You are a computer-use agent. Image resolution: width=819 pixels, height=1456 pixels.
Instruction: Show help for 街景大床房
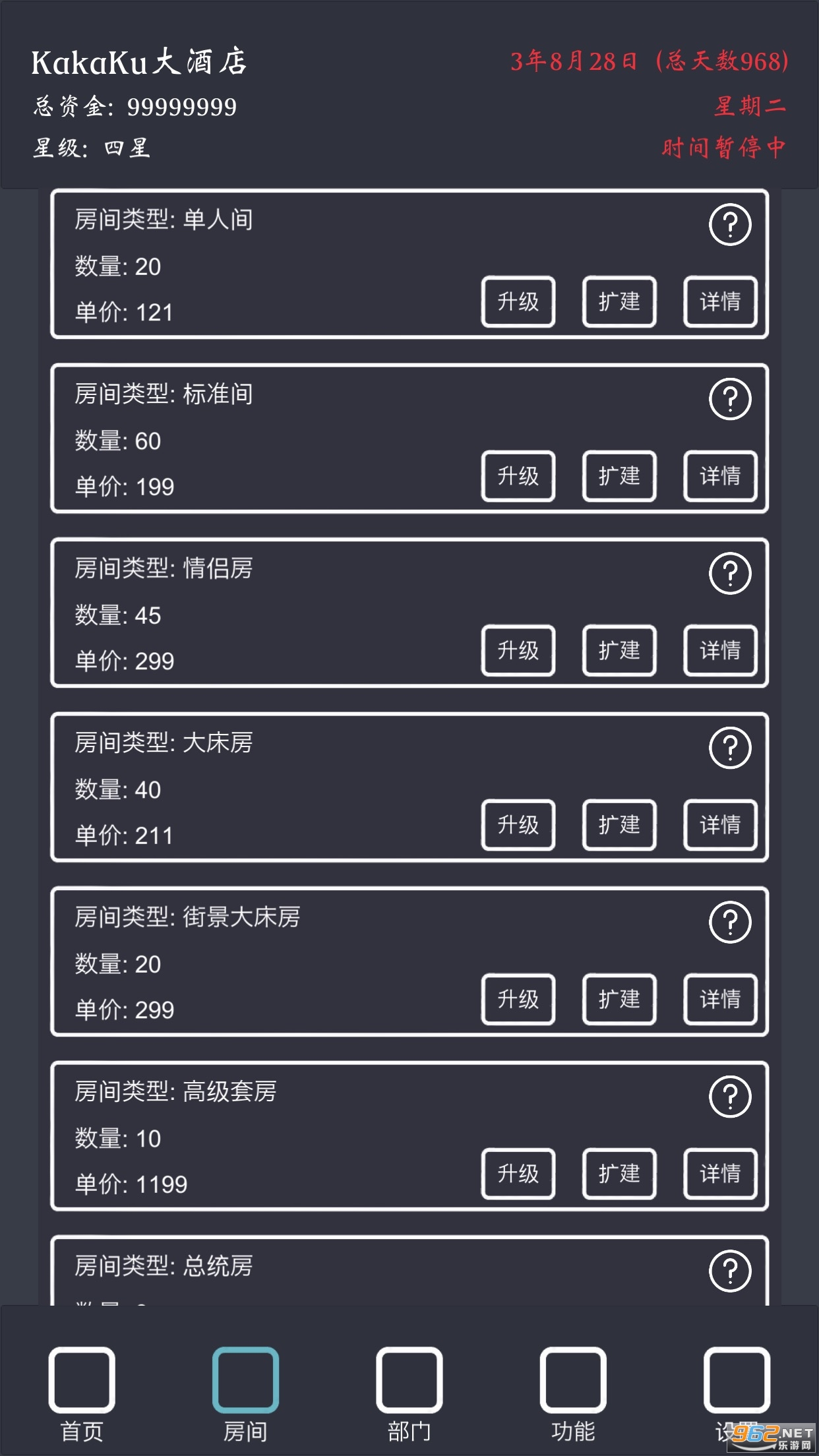tap(730, 923)
